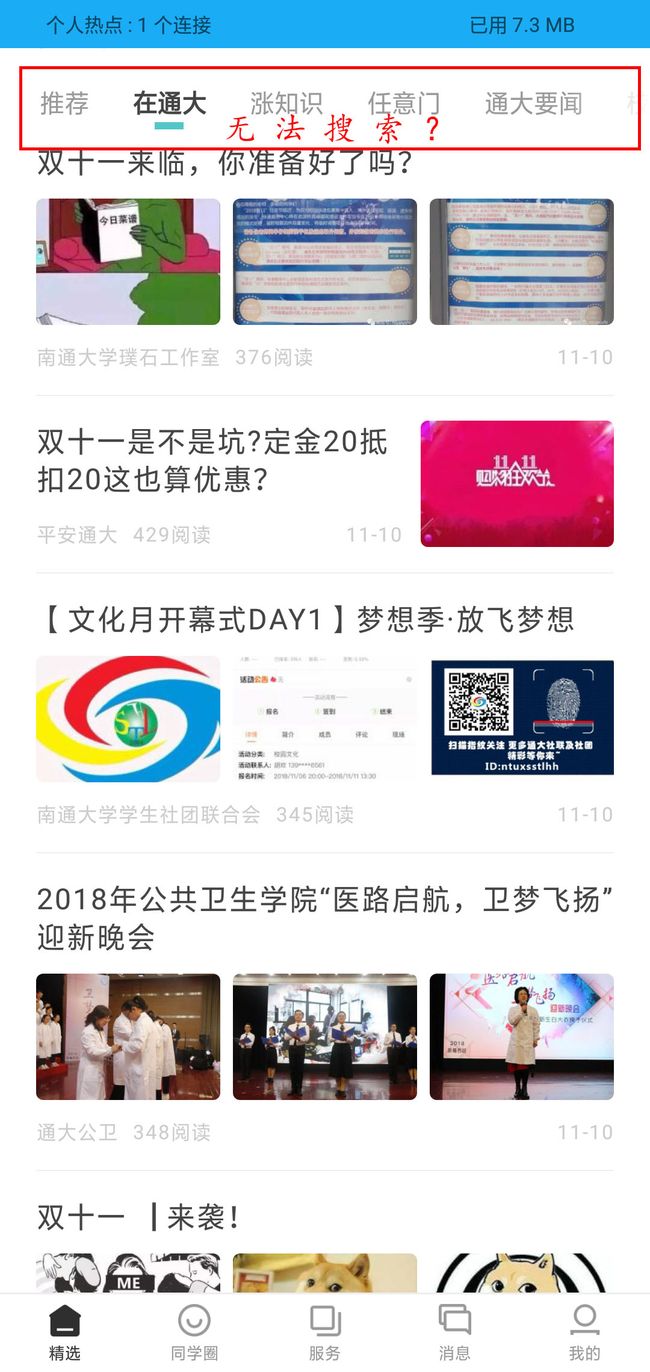The width and height of the screenshot is (650, 1372).
Task: Tap the 精选 bottom tab
Action: pos(65,1332)
